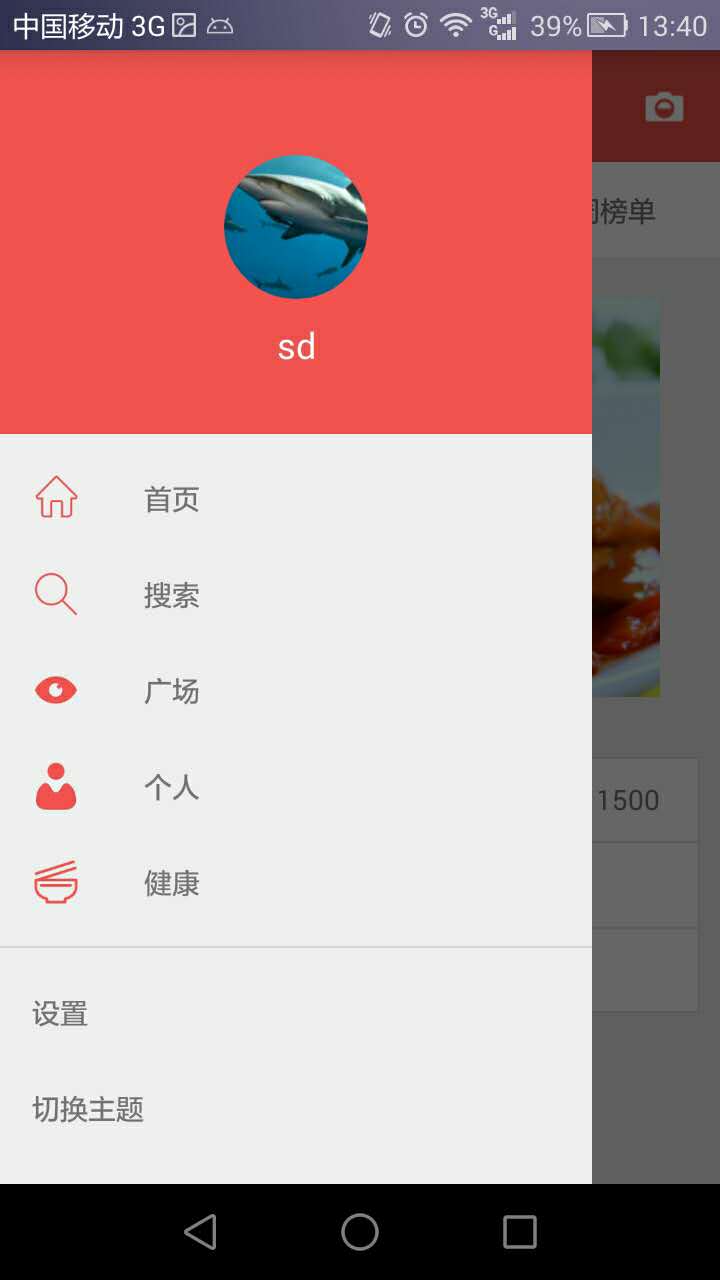This screenshot has height=1280, width=720.
Task: Open 设置
Action: tap(296, 1013)
